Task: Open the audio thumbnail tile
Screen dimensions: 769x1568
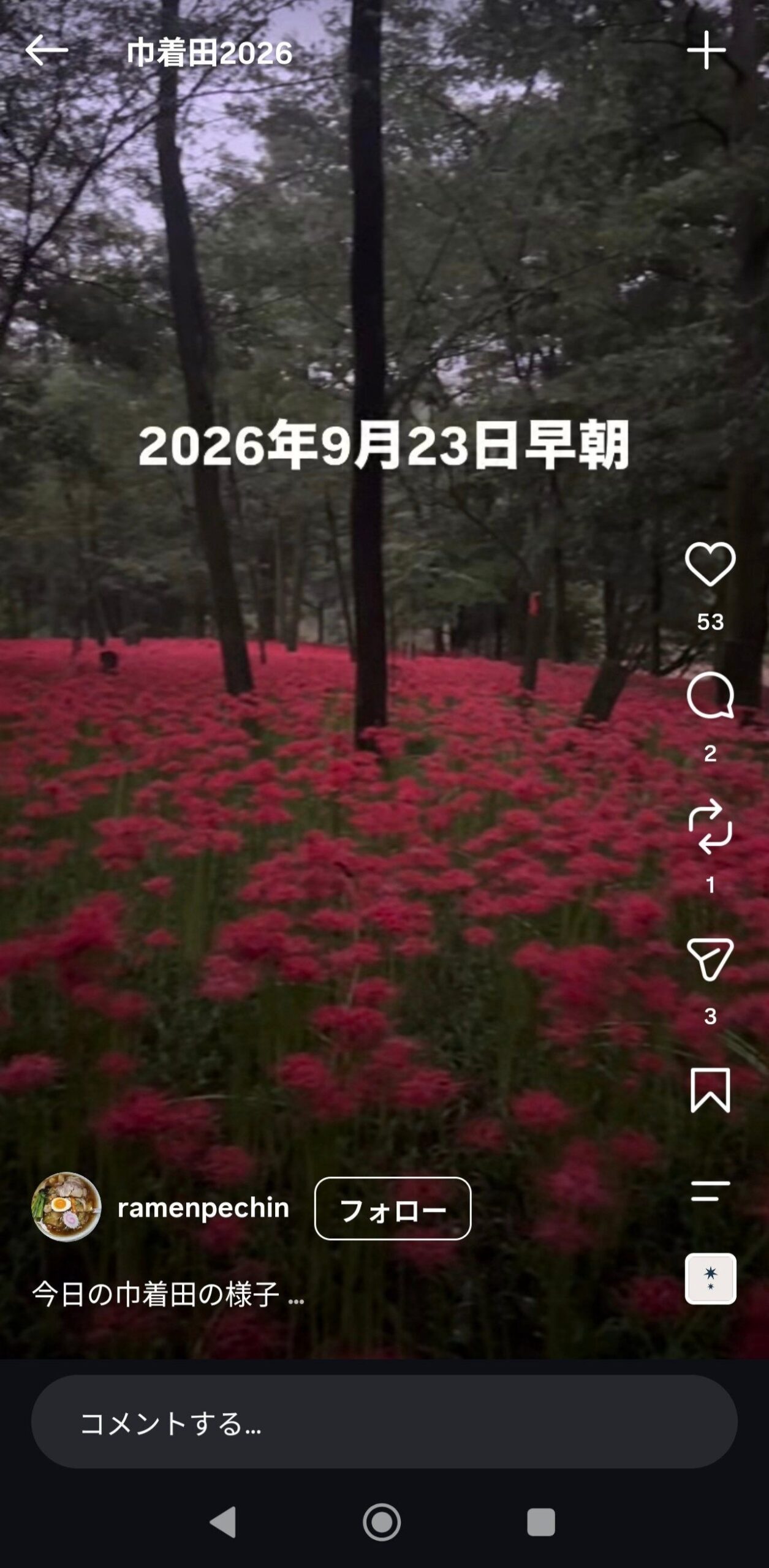Action: point(710,1279)
